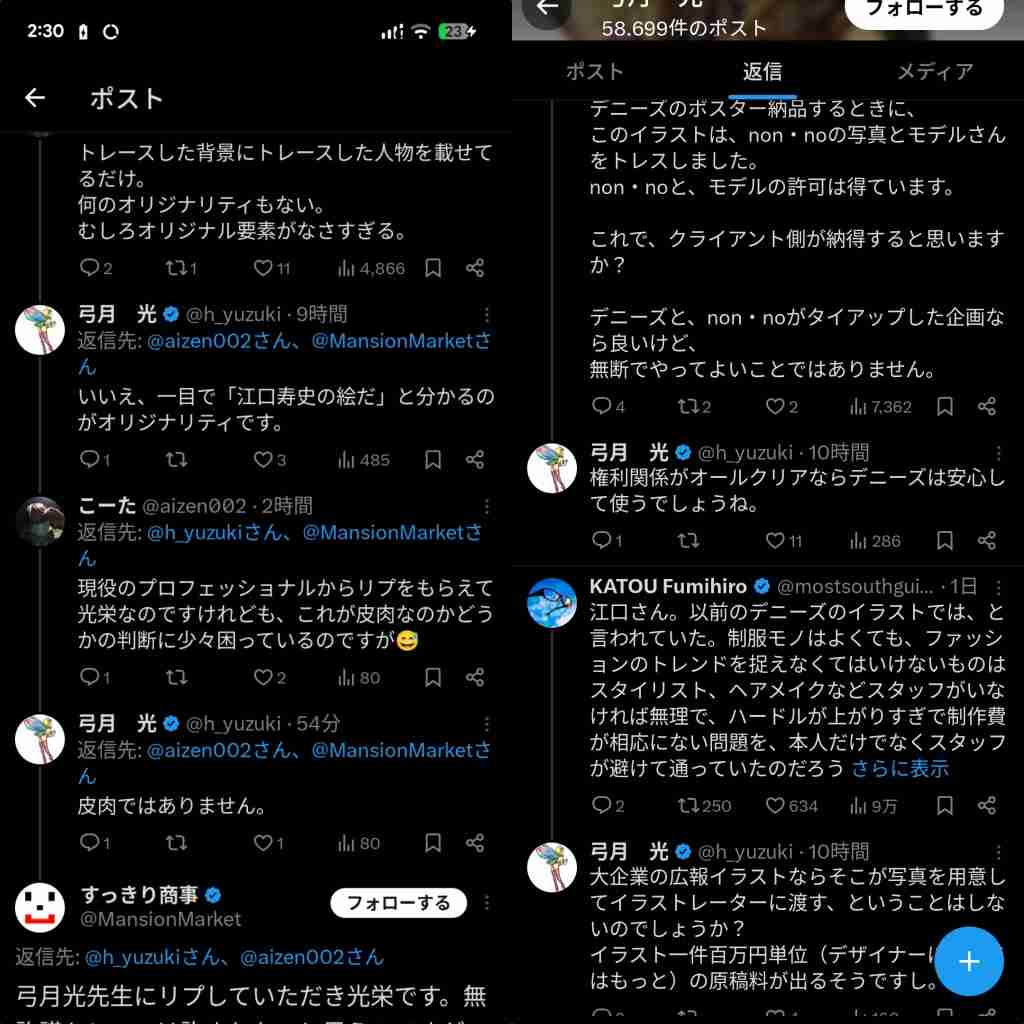Bookmark the post with 4,866 views
The image size is (1024, 1024).
click(433, 268)
